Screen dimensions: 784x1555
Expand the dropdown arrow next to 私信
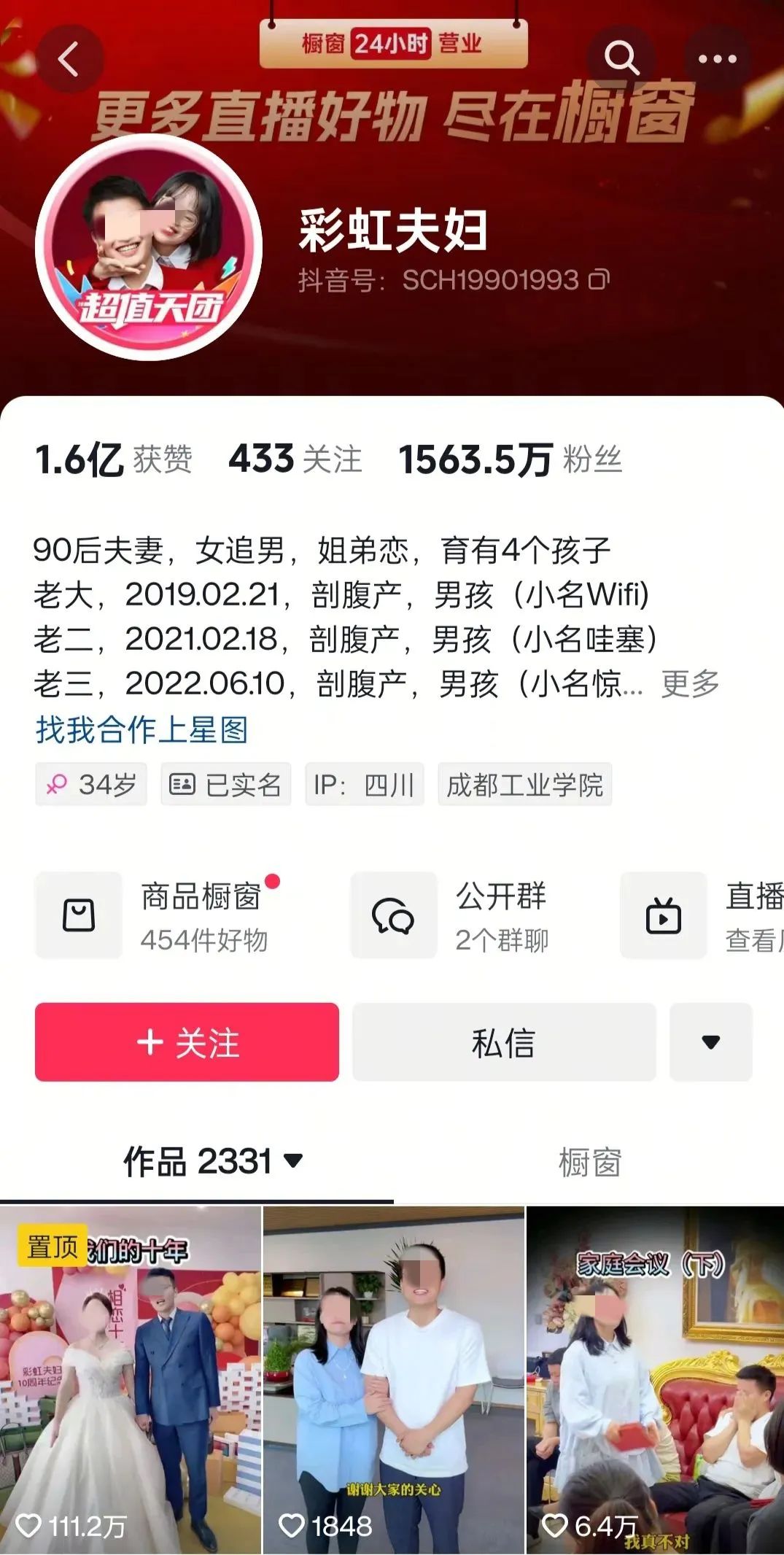coord(710,1042)
